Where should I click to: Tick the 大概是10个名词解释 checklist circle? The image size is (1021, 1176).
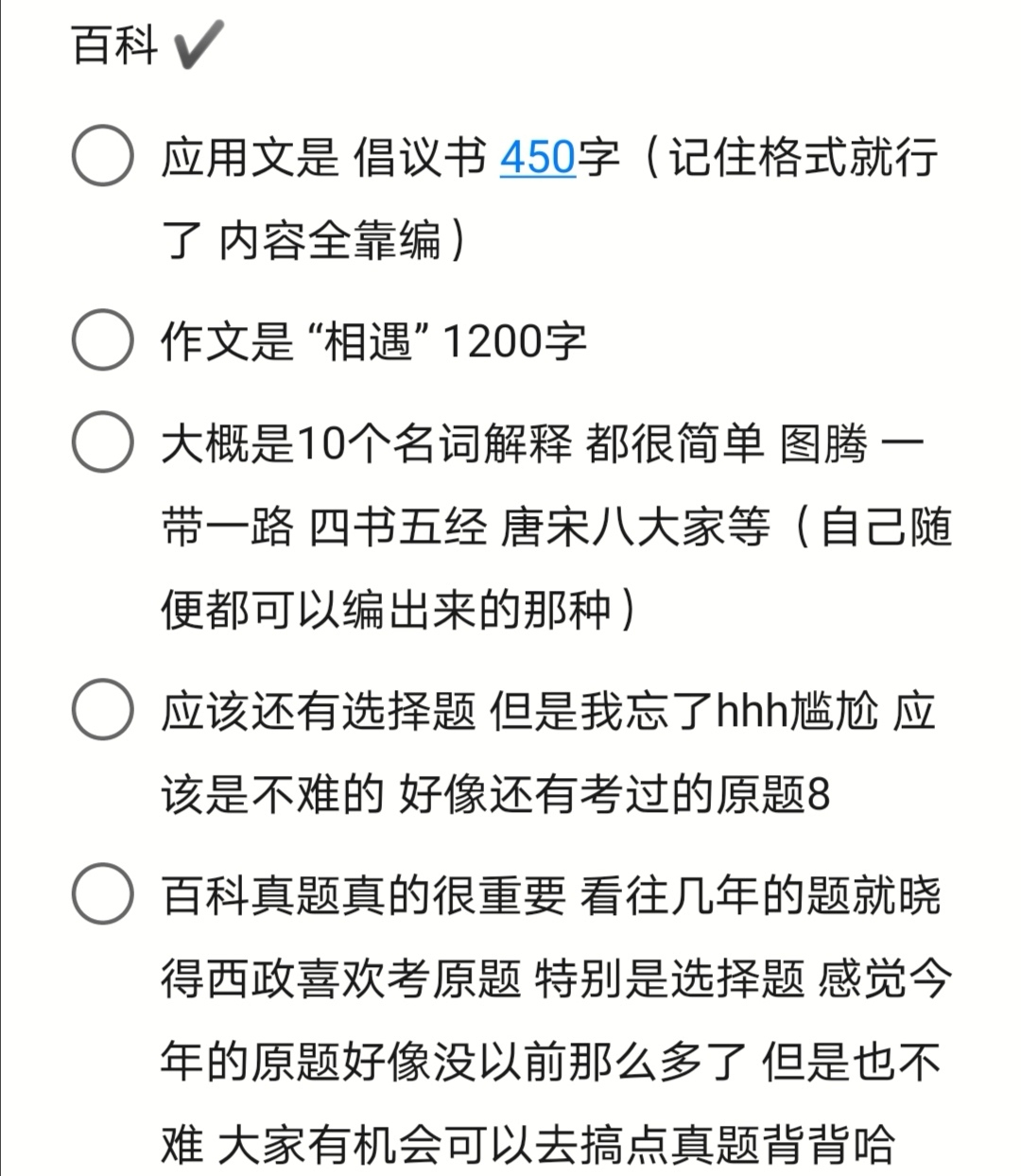[x=102, y=441]
